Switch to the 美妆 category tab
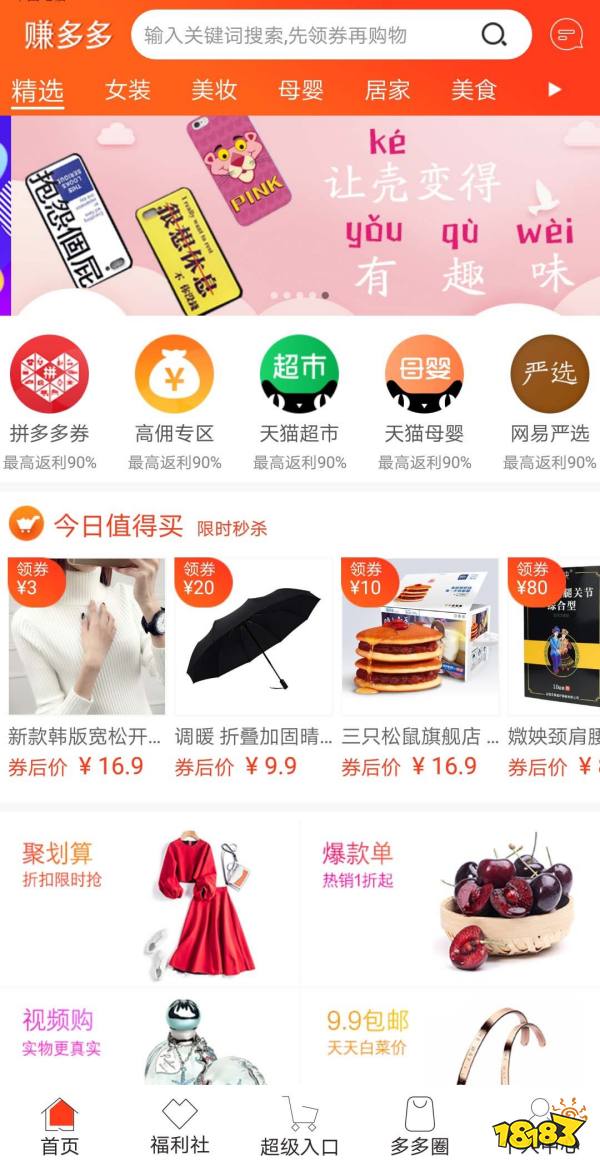 (214, 90)
